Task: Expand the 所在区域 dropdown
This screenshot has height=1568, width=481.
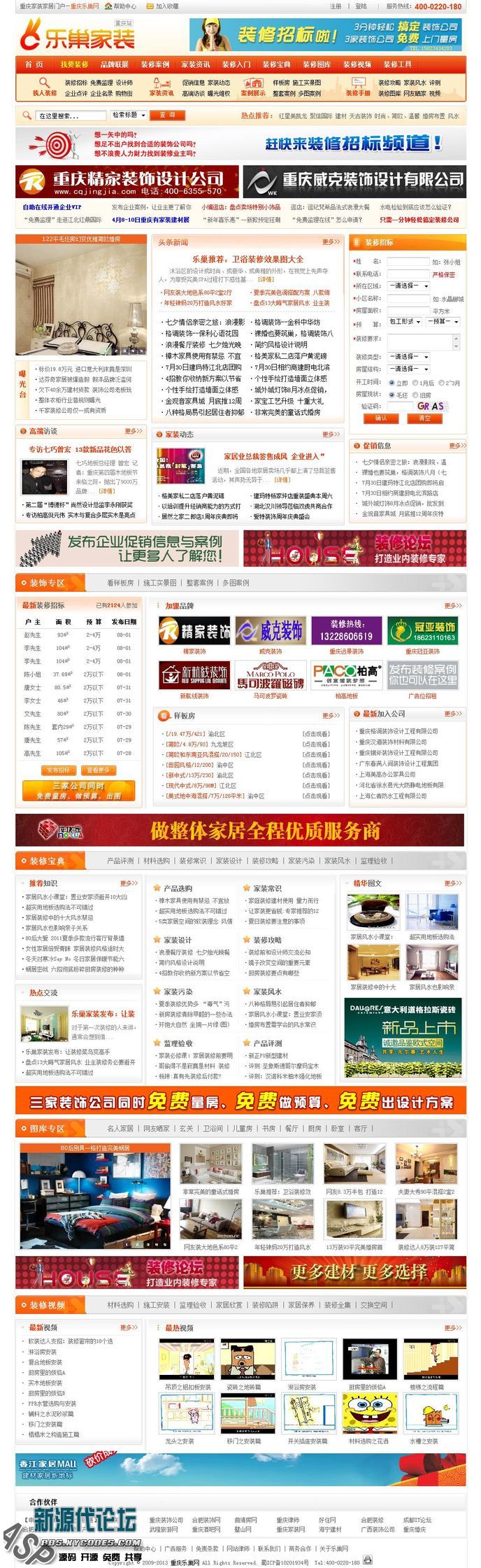Action: [x=408, y=286]
